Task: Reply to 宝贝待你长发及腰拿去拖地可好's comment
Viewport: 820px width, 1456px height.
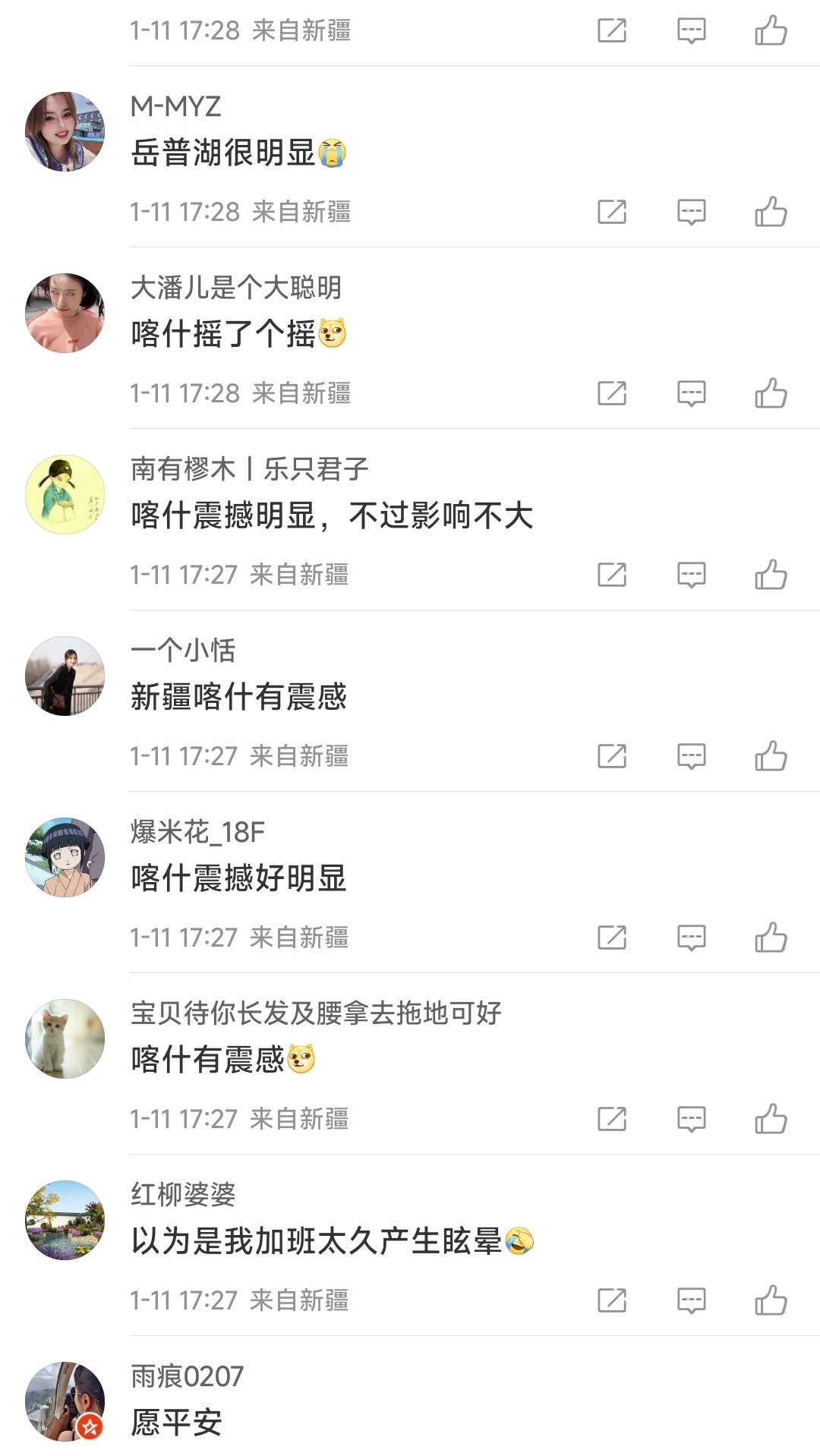Action: pyautogui.click(x=691, y=1119)
